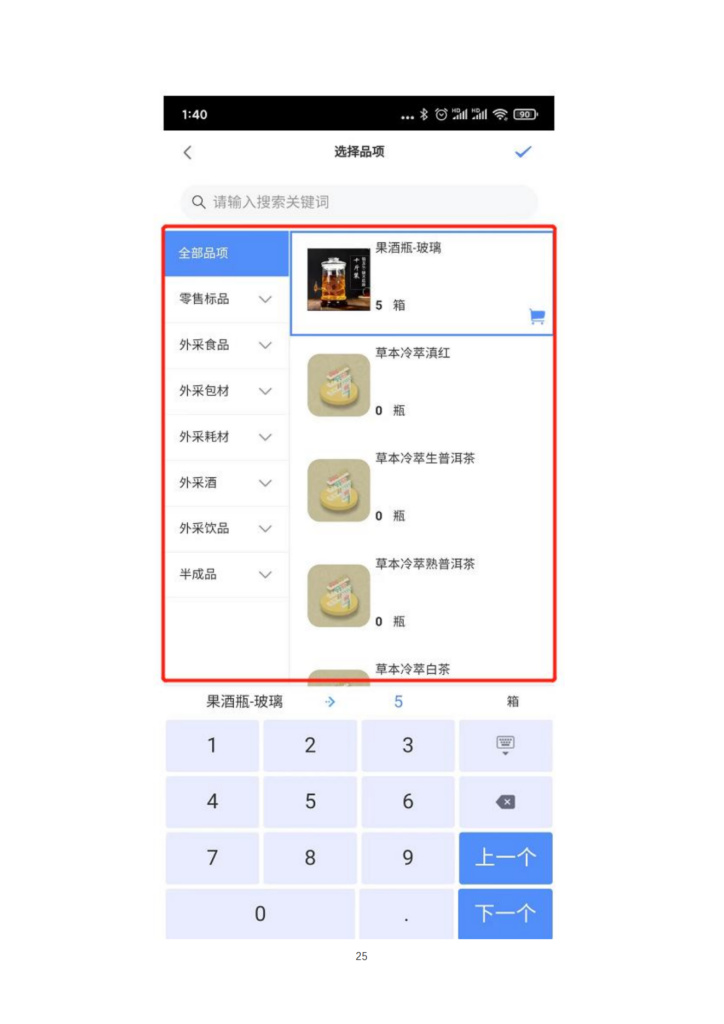Go to next item with 下一个
724x1024 pixels.
505,913
